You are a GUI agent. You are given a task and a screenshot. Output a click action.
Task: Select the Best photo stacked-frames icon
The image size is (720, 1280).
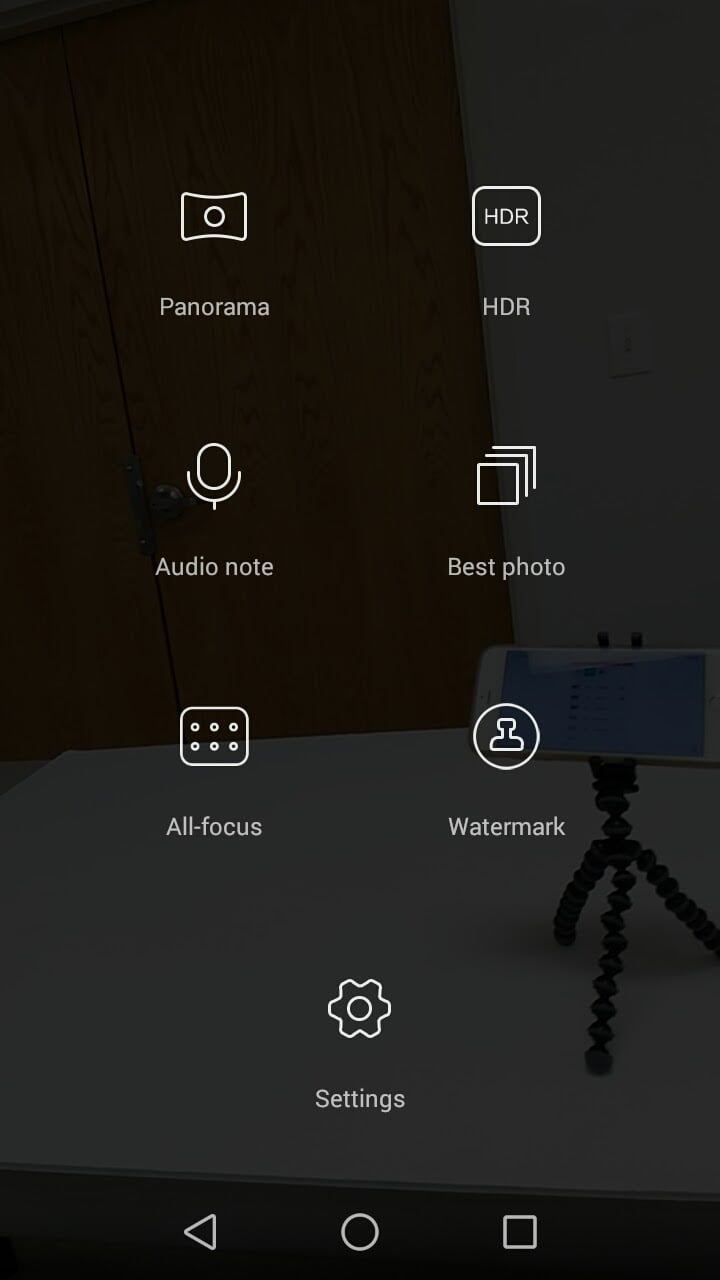click(506, 477)
